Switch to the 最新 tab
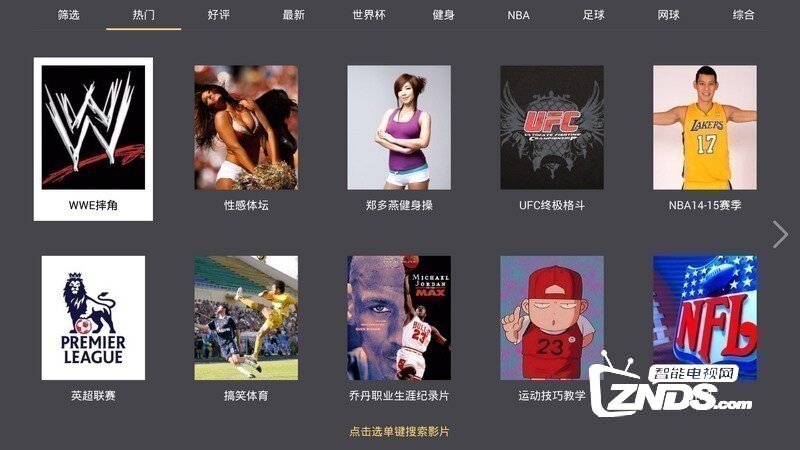 pos(294,15)
